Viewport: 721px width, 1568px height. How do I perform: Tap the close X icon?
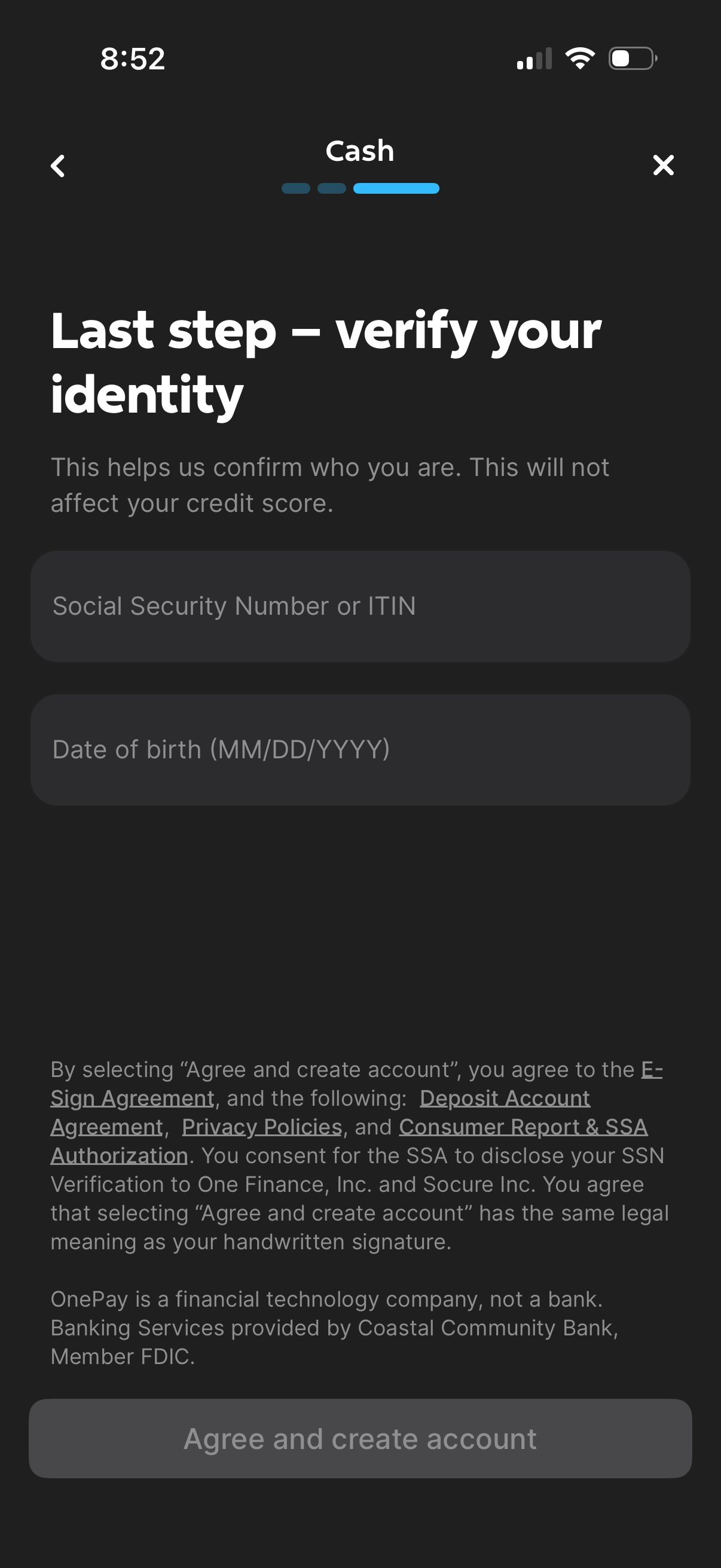coord(662,165)
